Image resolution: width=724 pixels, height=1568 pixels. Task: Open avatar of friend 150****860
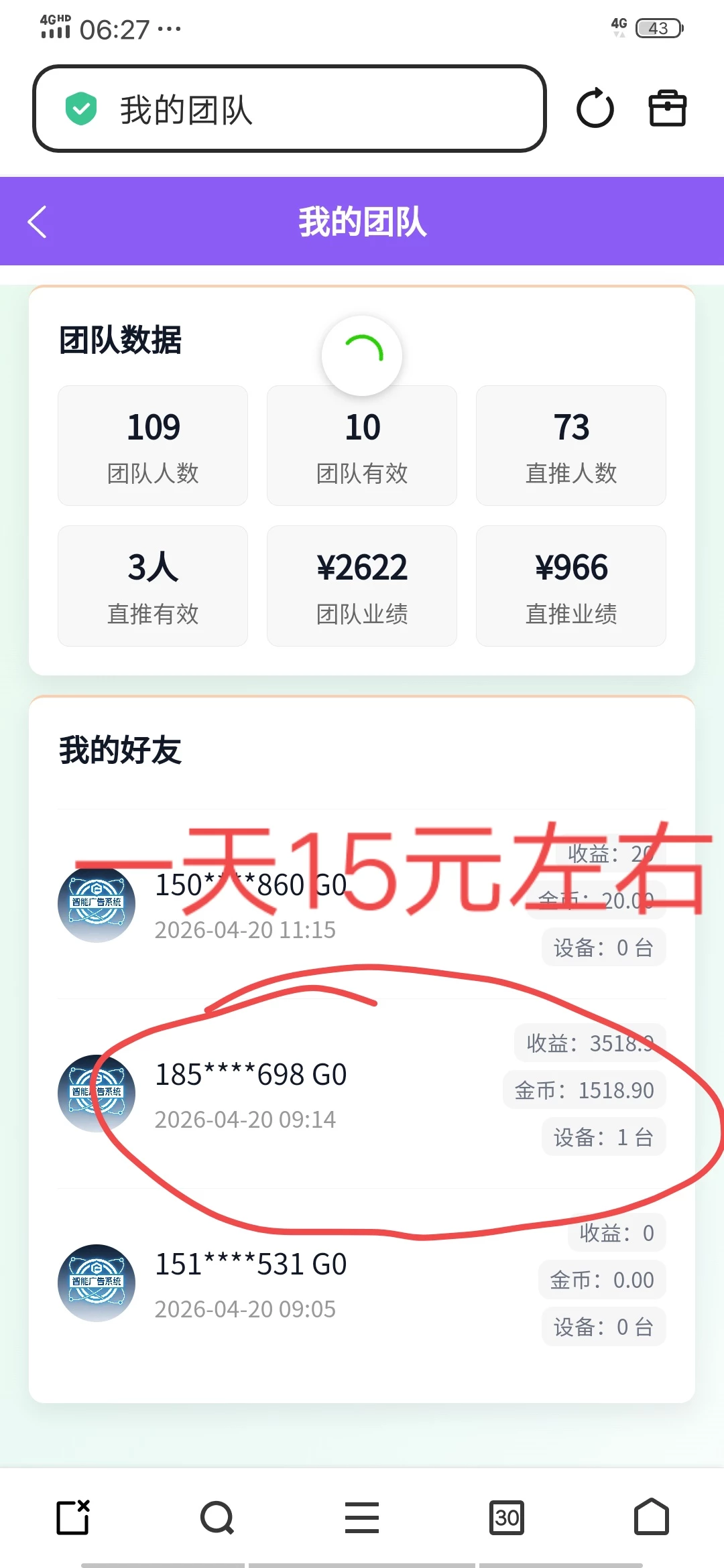pos(97,903)
